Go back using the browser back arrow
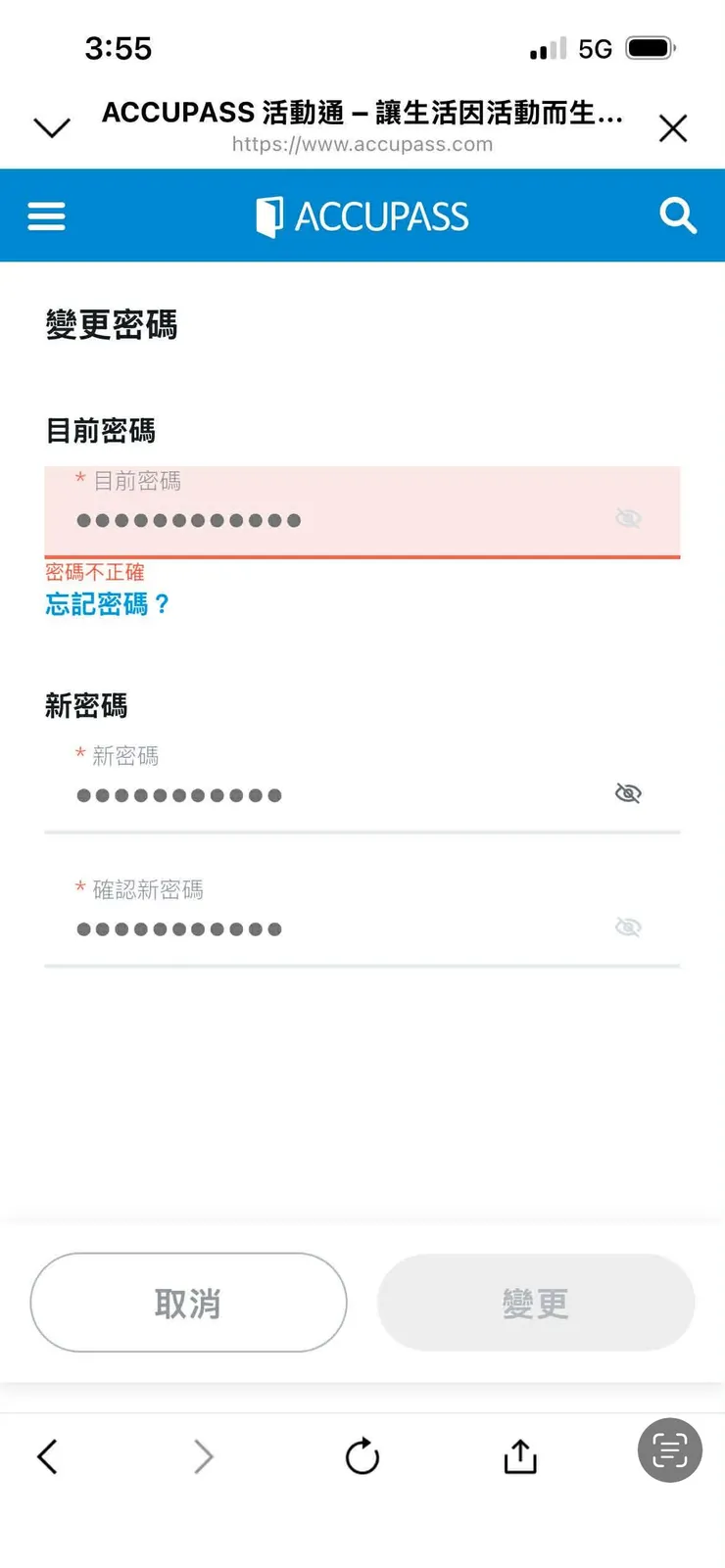 pyautogui.click(x=48, y=1457)
